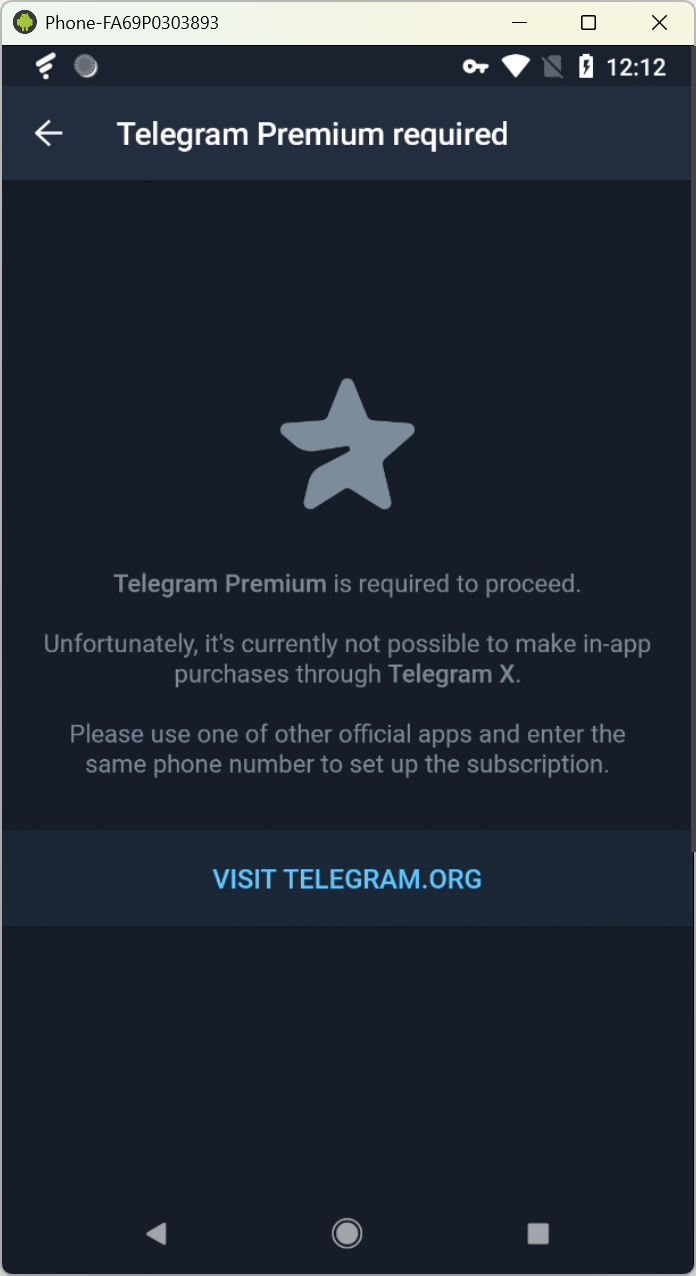Go to the home screen
696x1276 pixels.
tap(347, 1233)
